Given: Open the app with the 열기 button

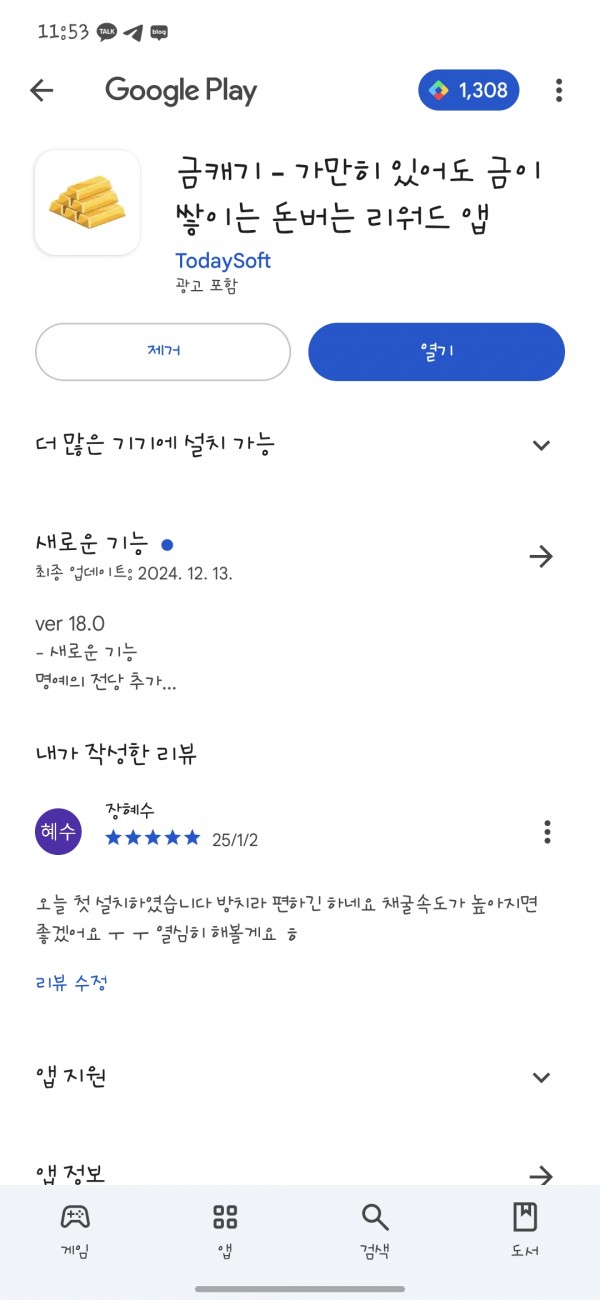Looking at the screenshot, I should 436,351.
